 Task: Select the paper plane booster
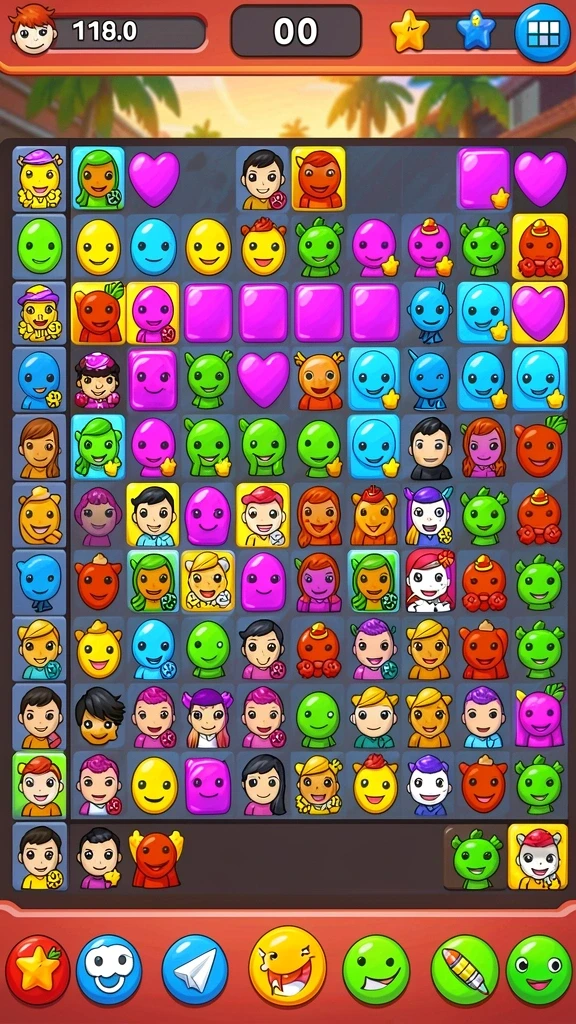coord(195,970)
